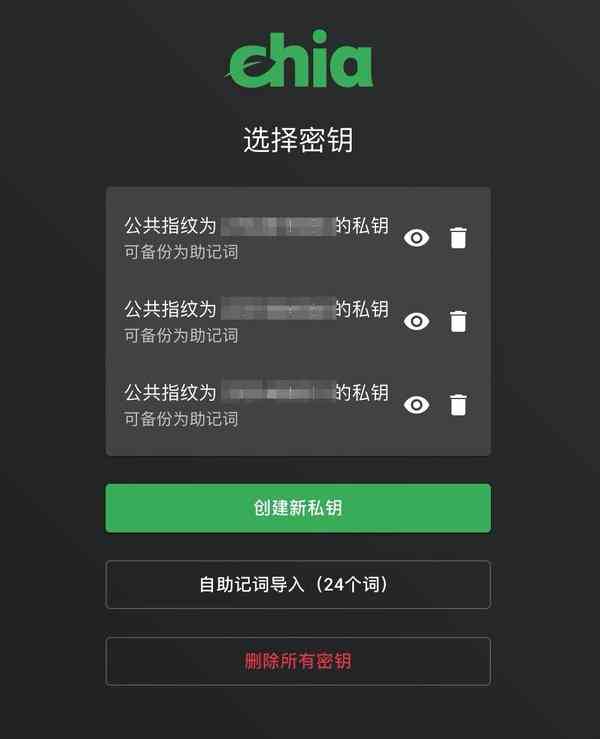
Task: Select the first private key row
Action: tap(255, 237)
